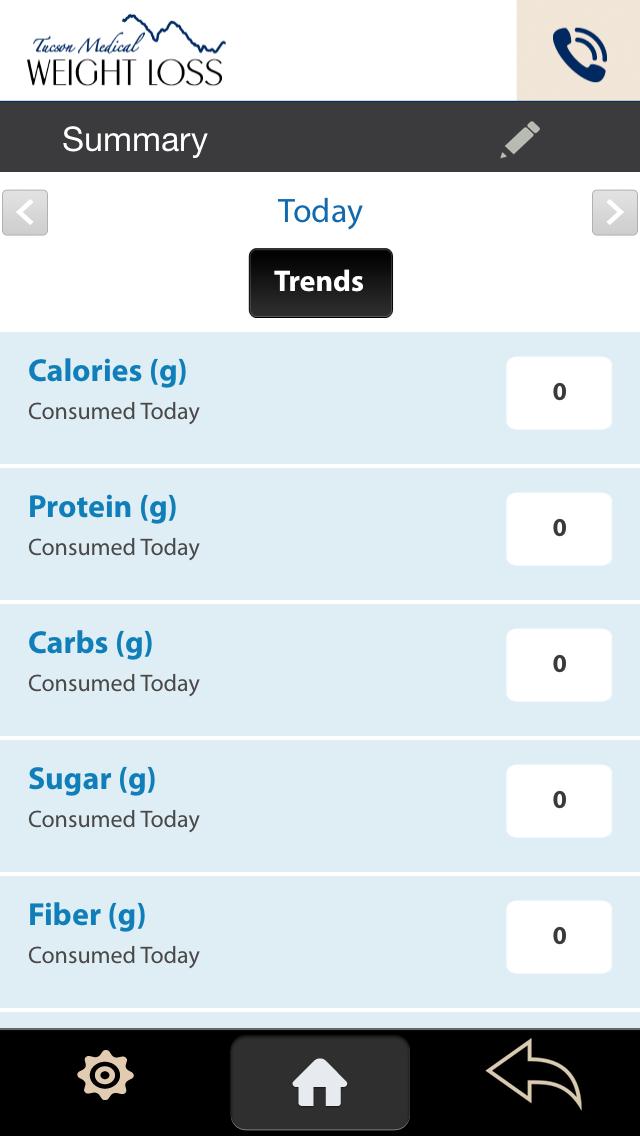Screen dimensions: 640x1136
Task: Call the clinic via phone icon
Action: [579, 52]
